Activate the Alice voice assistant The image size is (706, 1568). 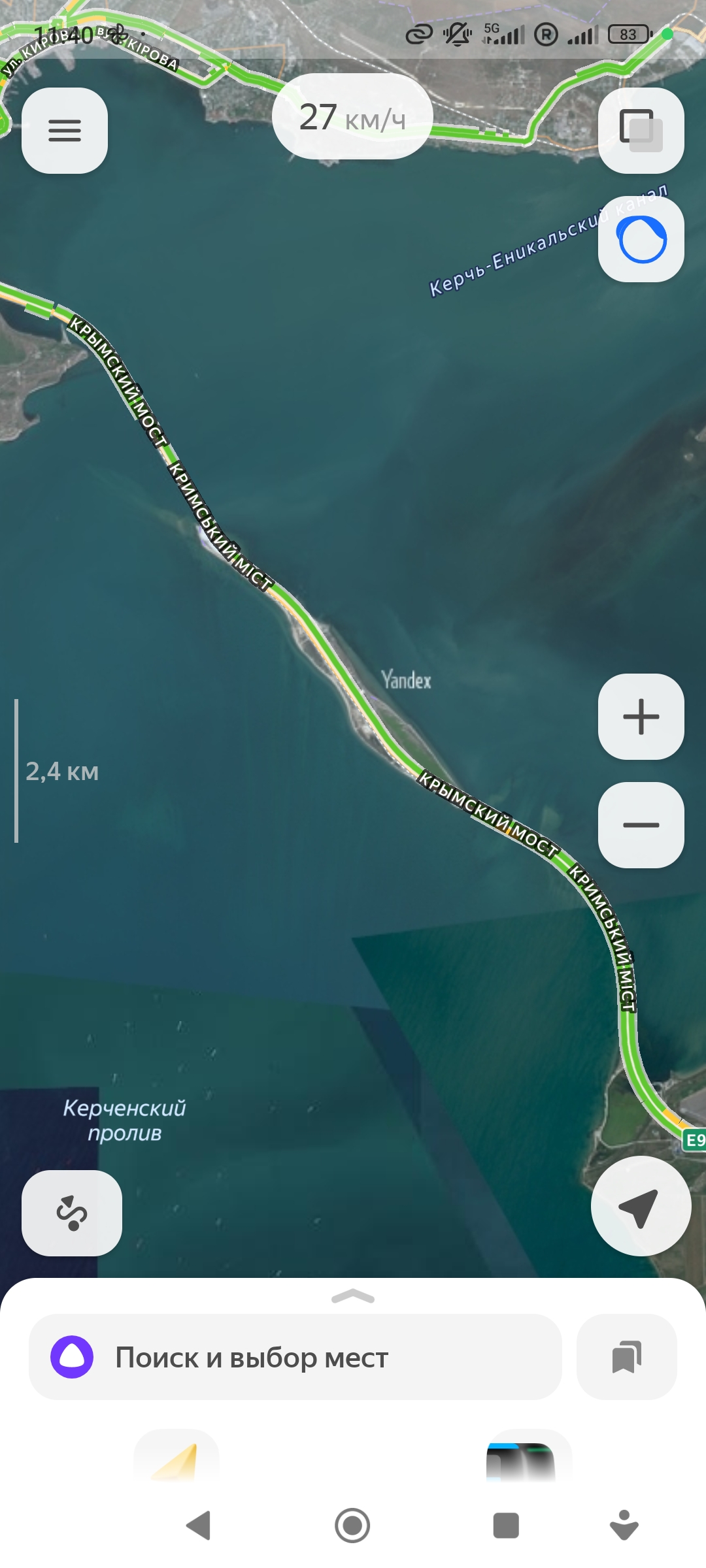pyautogui.click(x=641, y=239)
